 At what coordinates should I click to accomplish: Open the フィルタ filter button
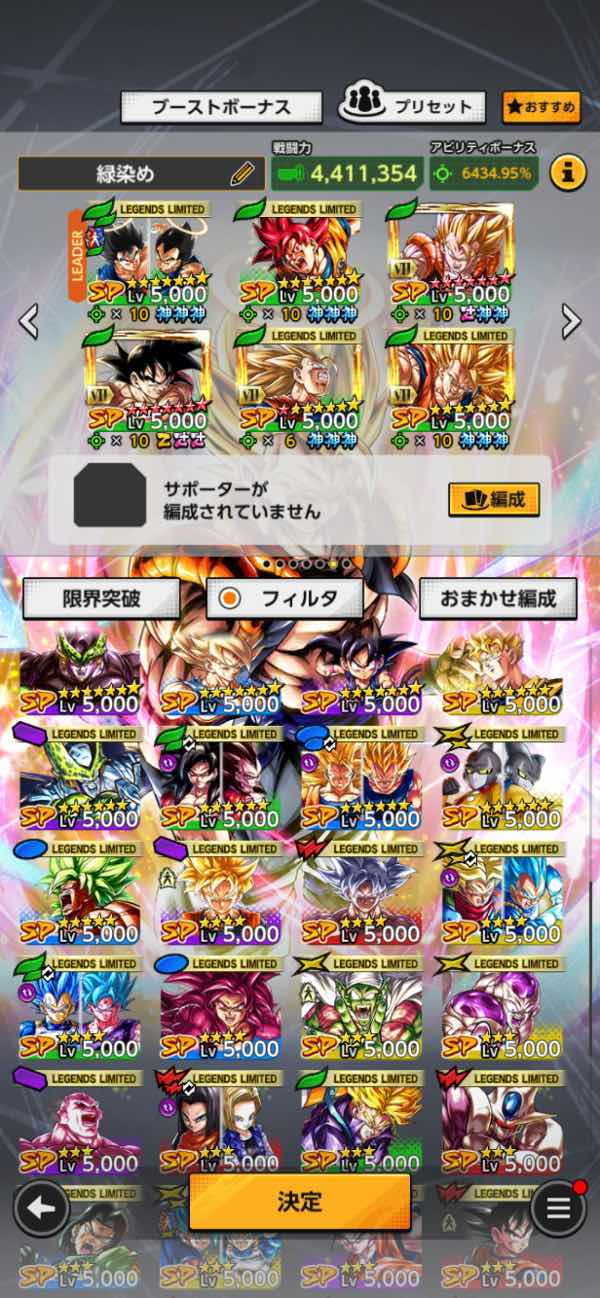click(285, 598)
